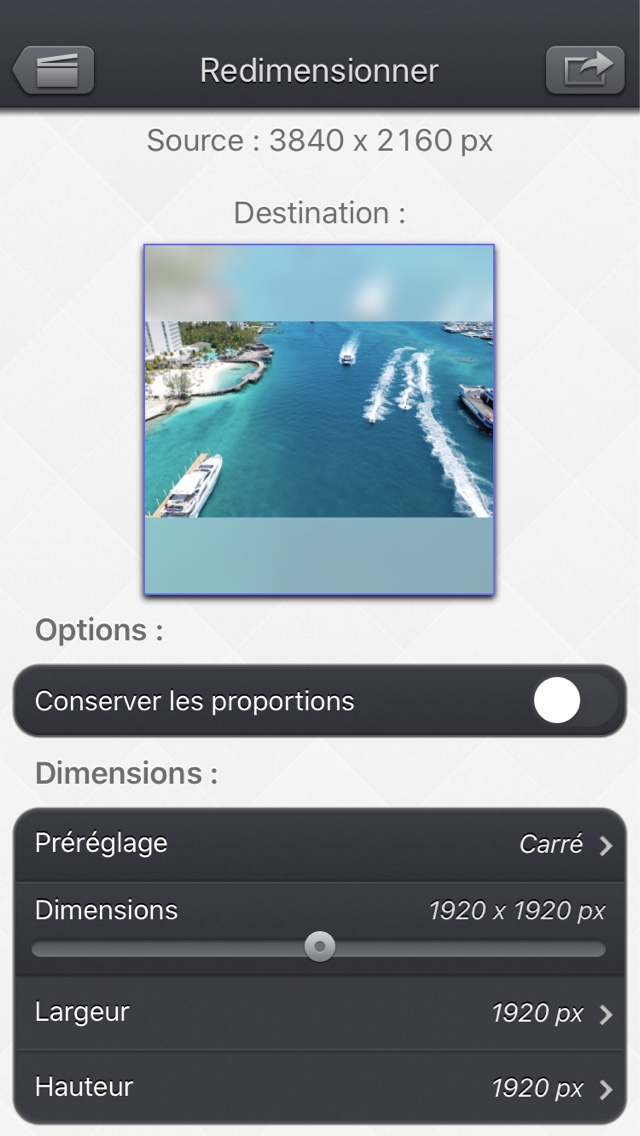Go back using the top-left clapperboard button
The width and height of the screenshot is (640, 1136).
coord(55,70)
